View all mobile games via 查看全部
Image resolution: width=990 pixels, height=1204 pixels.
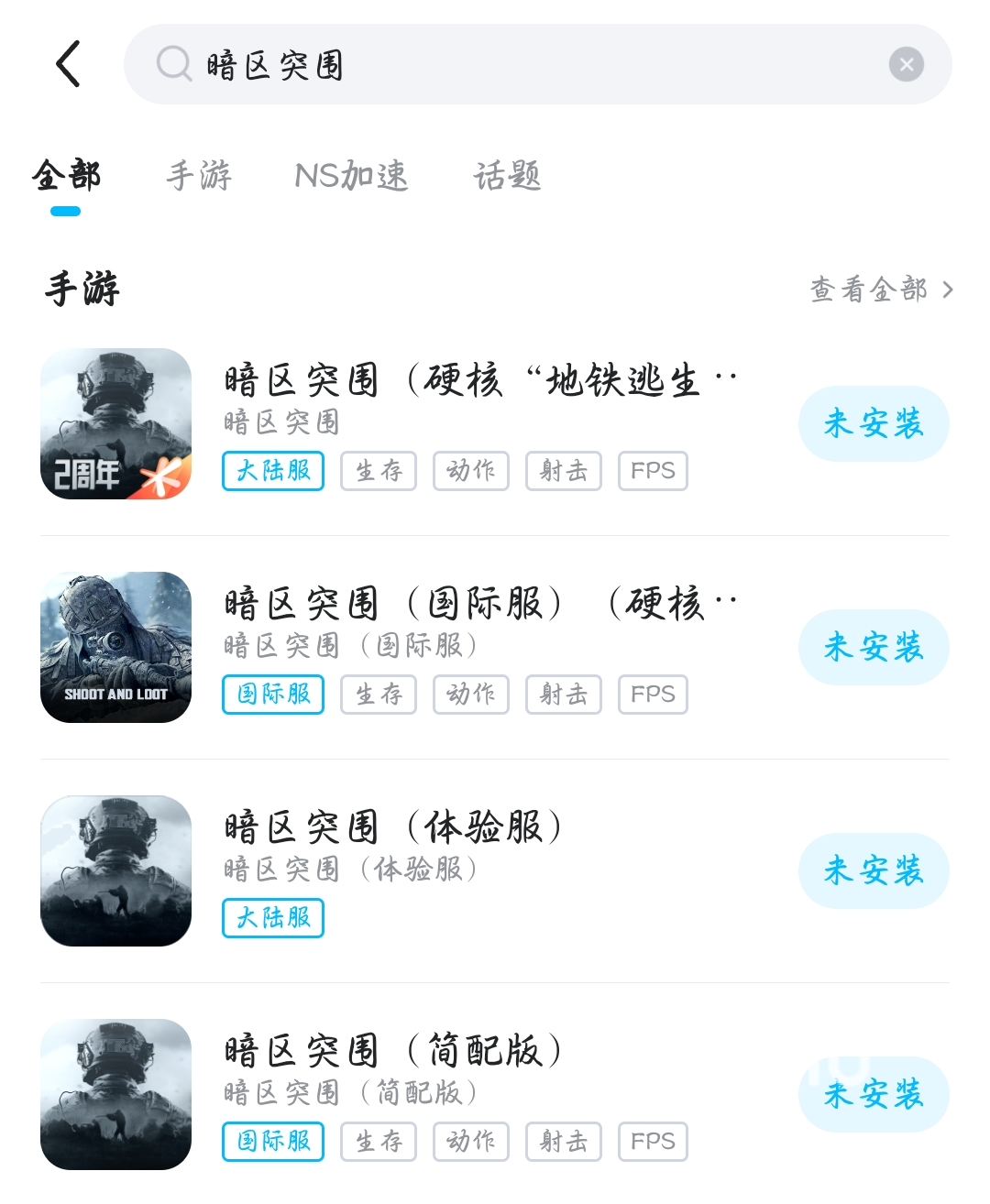point(881,290)
